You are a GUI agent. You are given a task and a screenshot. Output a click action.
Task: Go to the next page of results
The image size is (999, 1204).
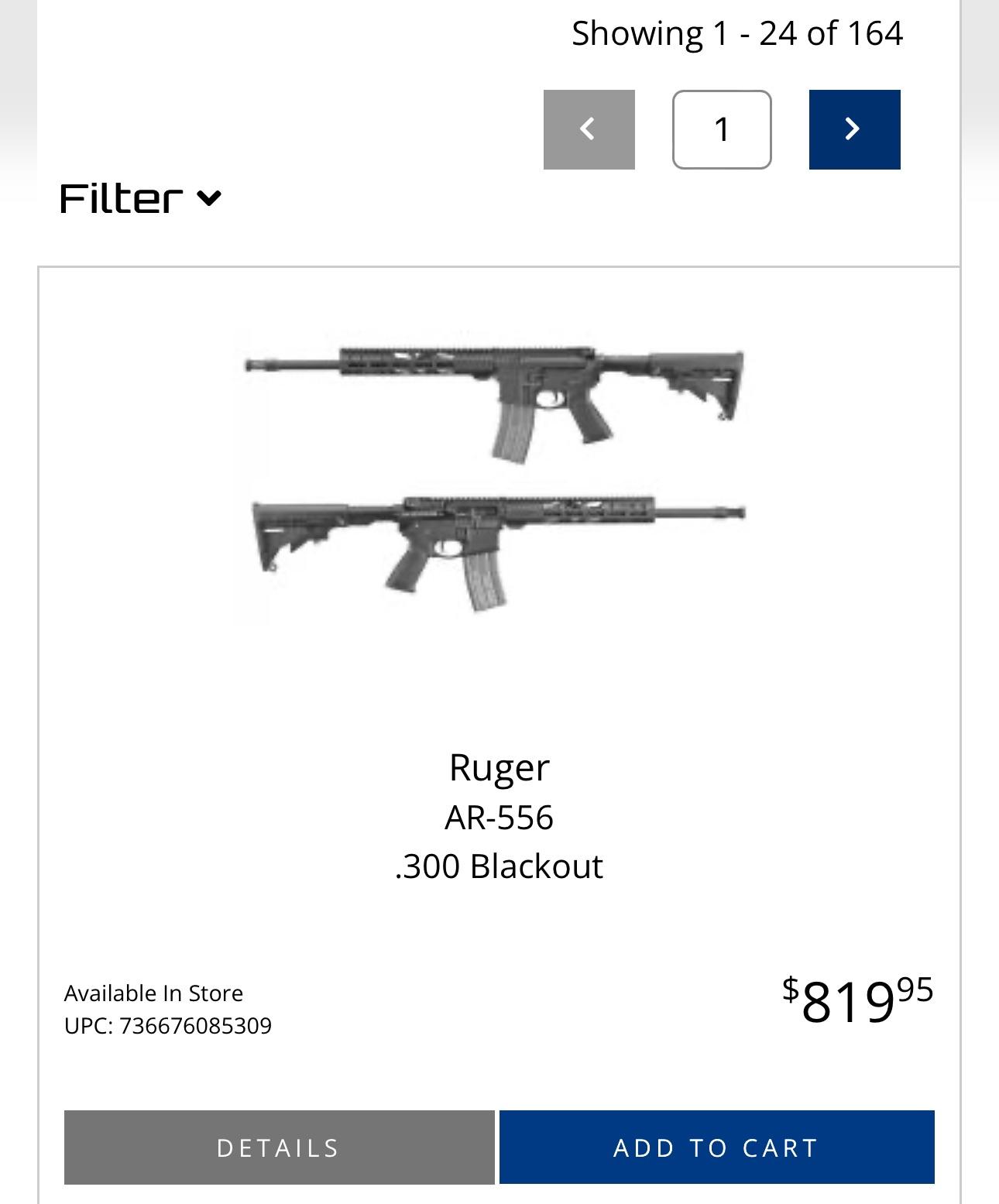(854, 129)
